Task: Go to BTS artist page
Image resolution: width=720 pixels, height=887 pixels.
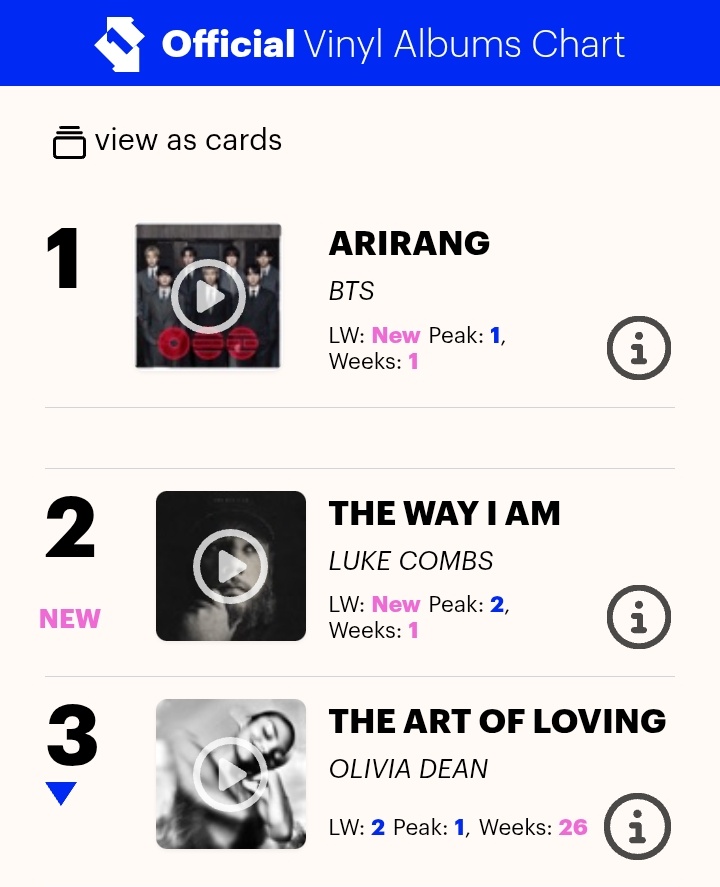Action: [351, 291]
